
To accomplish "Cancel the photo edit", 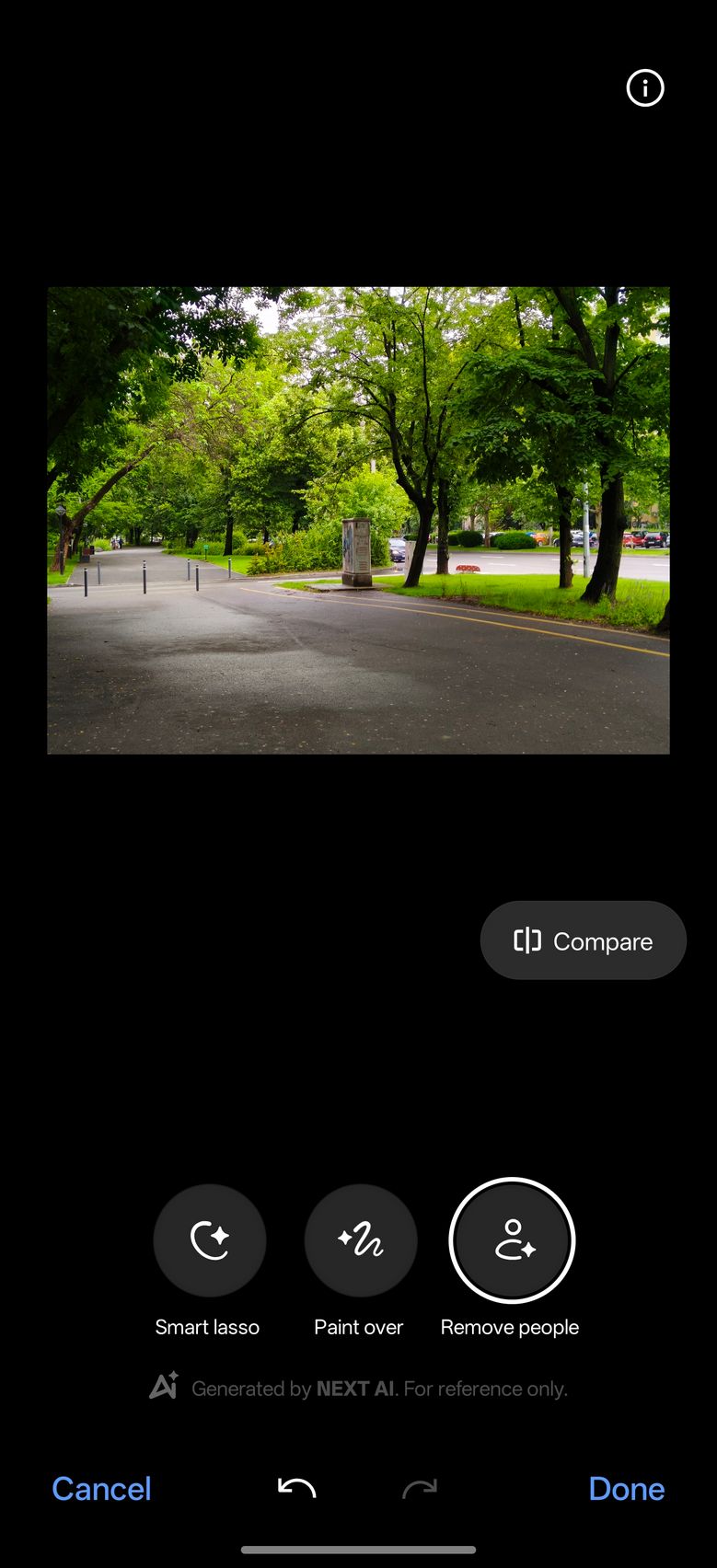I will 101,1489.
